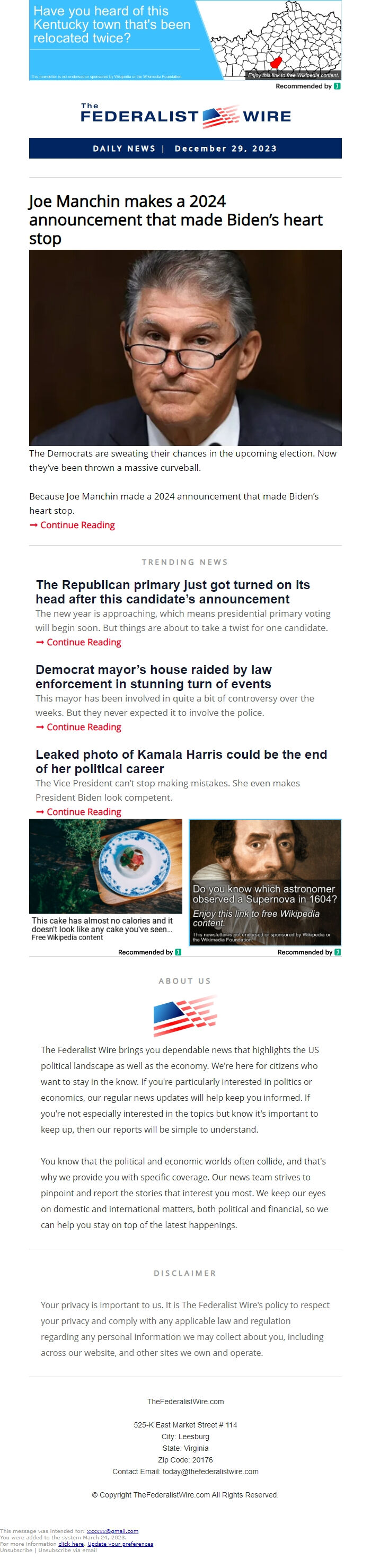The height and width of the screenshot is (1568, 371).
Task: Continue reading the Democrat mayor raid story
Action: pyautogui.click(x=83, y=727)
